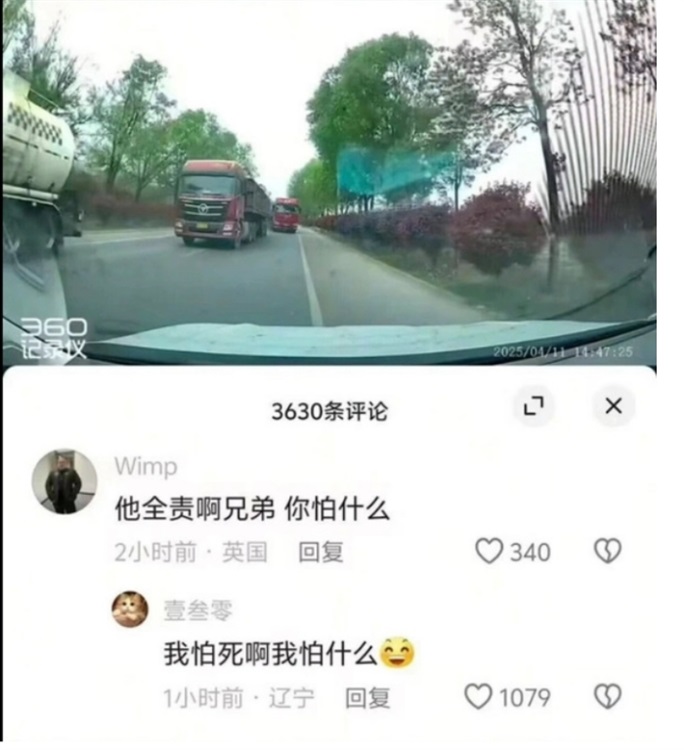
Task: Open 壹叁零's profile avatar
Action: [130, 609]
